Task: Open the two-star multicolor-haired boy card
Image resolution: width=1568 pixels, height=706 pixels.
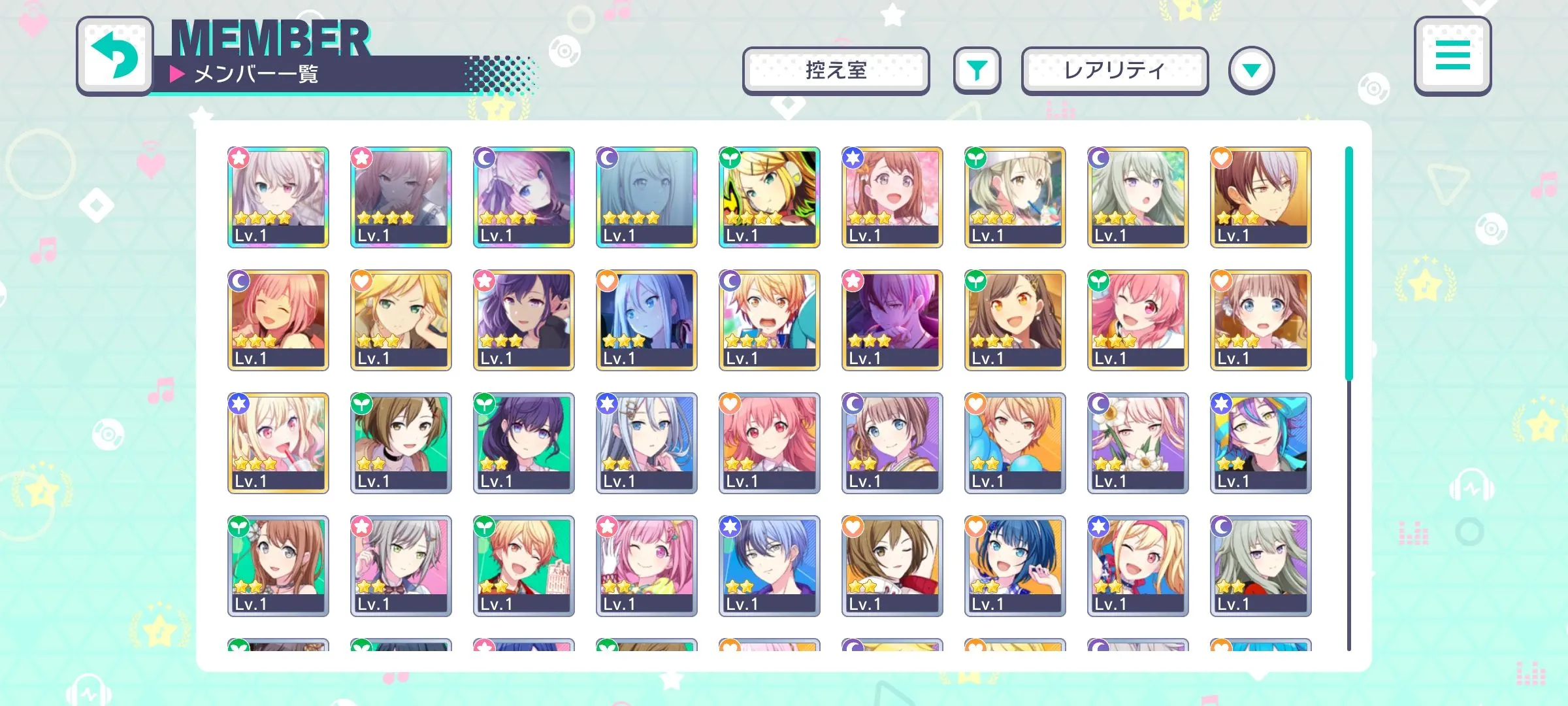Action: pyautogui.click(x=1260, y=443)
